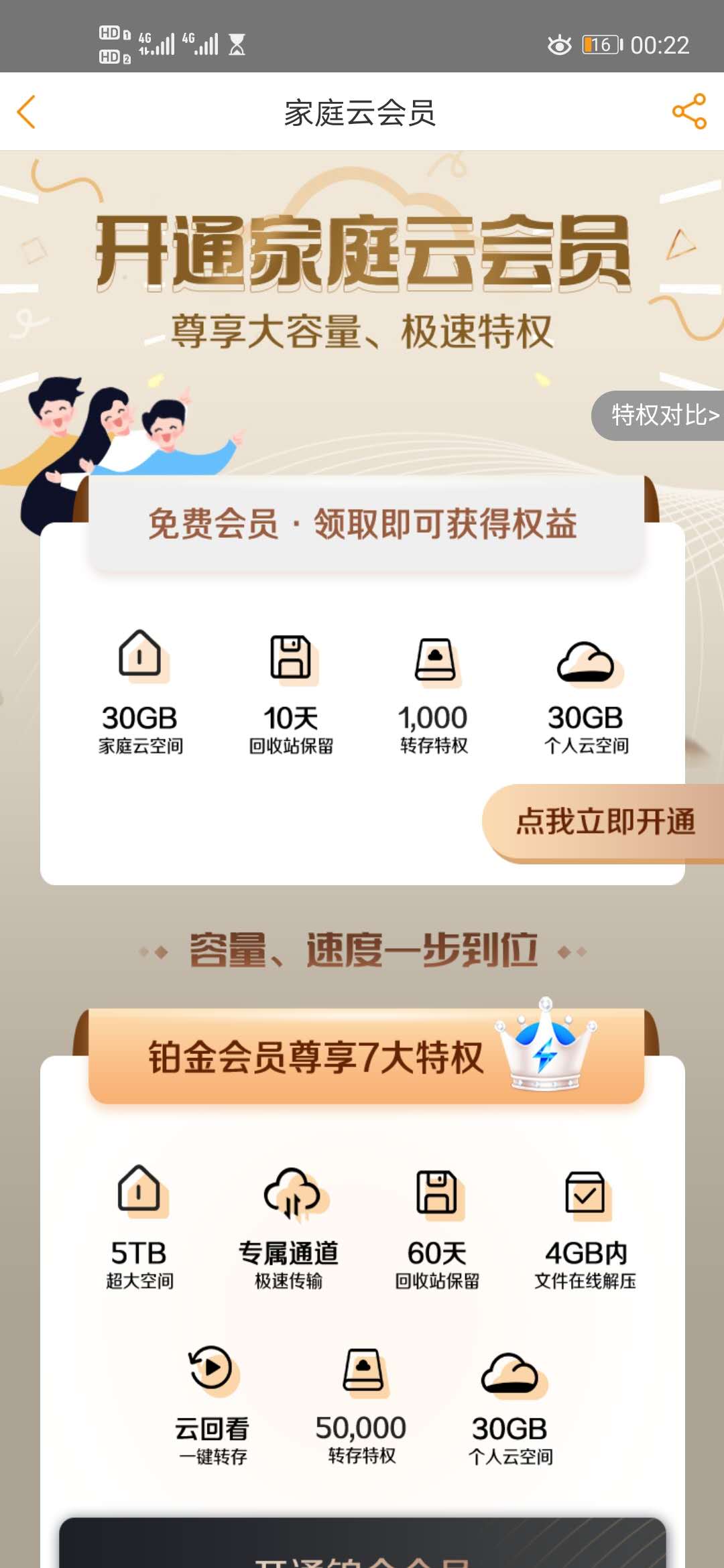Tap 点我立即开通 to activate free membership
Image resolution: width=724 pixels, height=1568 pixels.
(x=605, y=822)
